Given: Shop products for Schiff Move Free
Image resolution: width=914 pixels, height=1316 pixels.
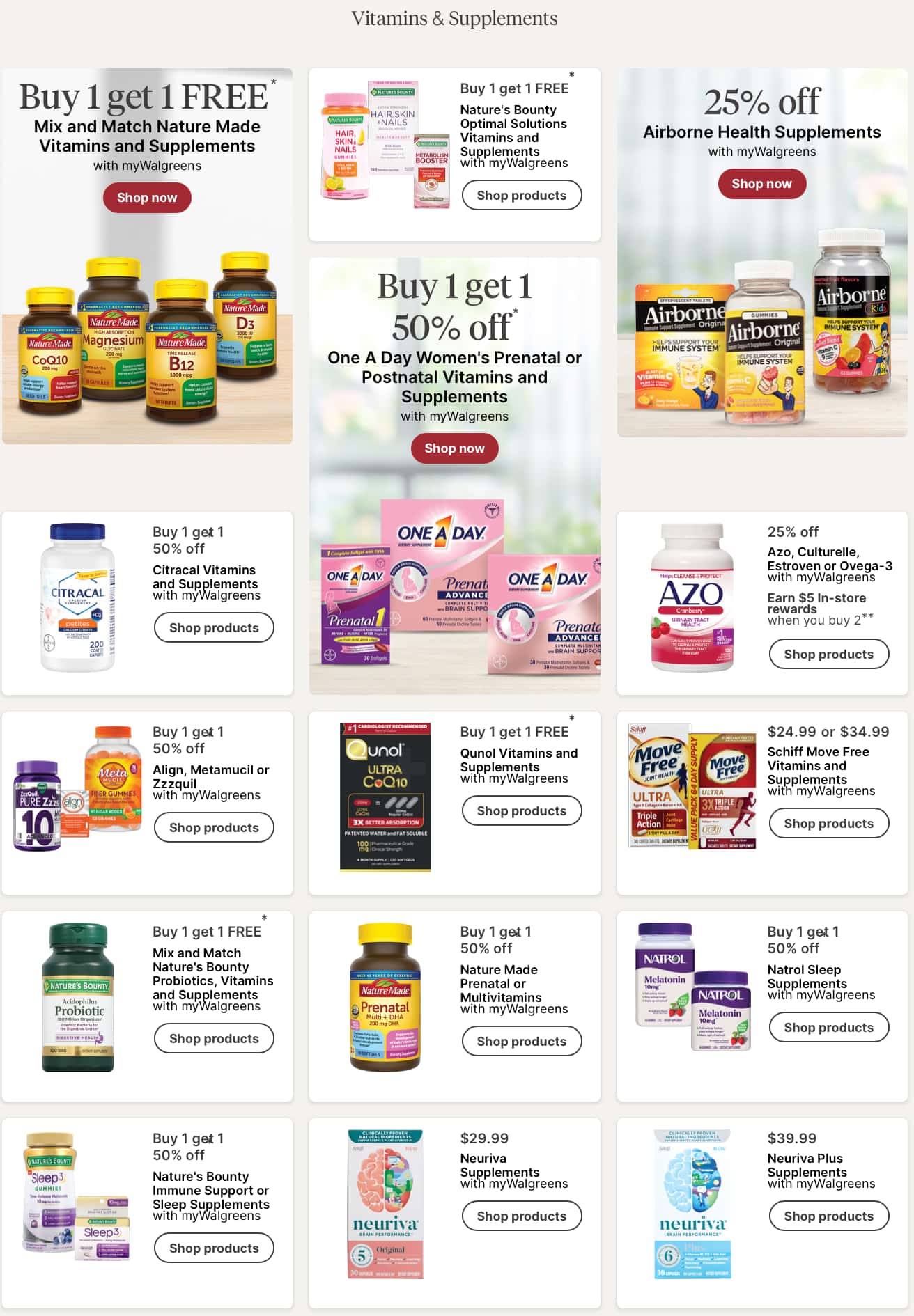Looking at the screenshot, I should [x=828, y=824].
